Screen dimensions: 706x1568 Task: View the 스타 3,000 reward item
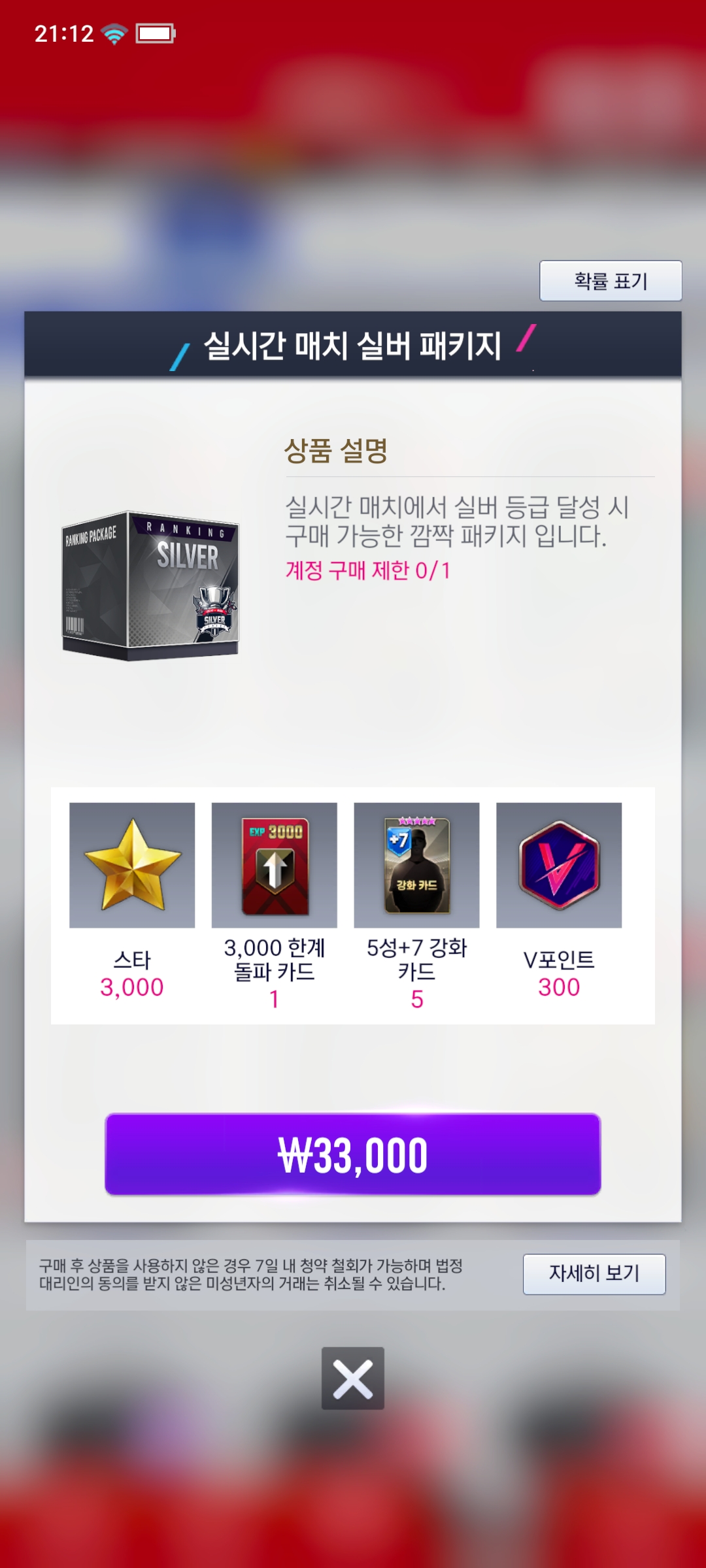coord(132,865)
